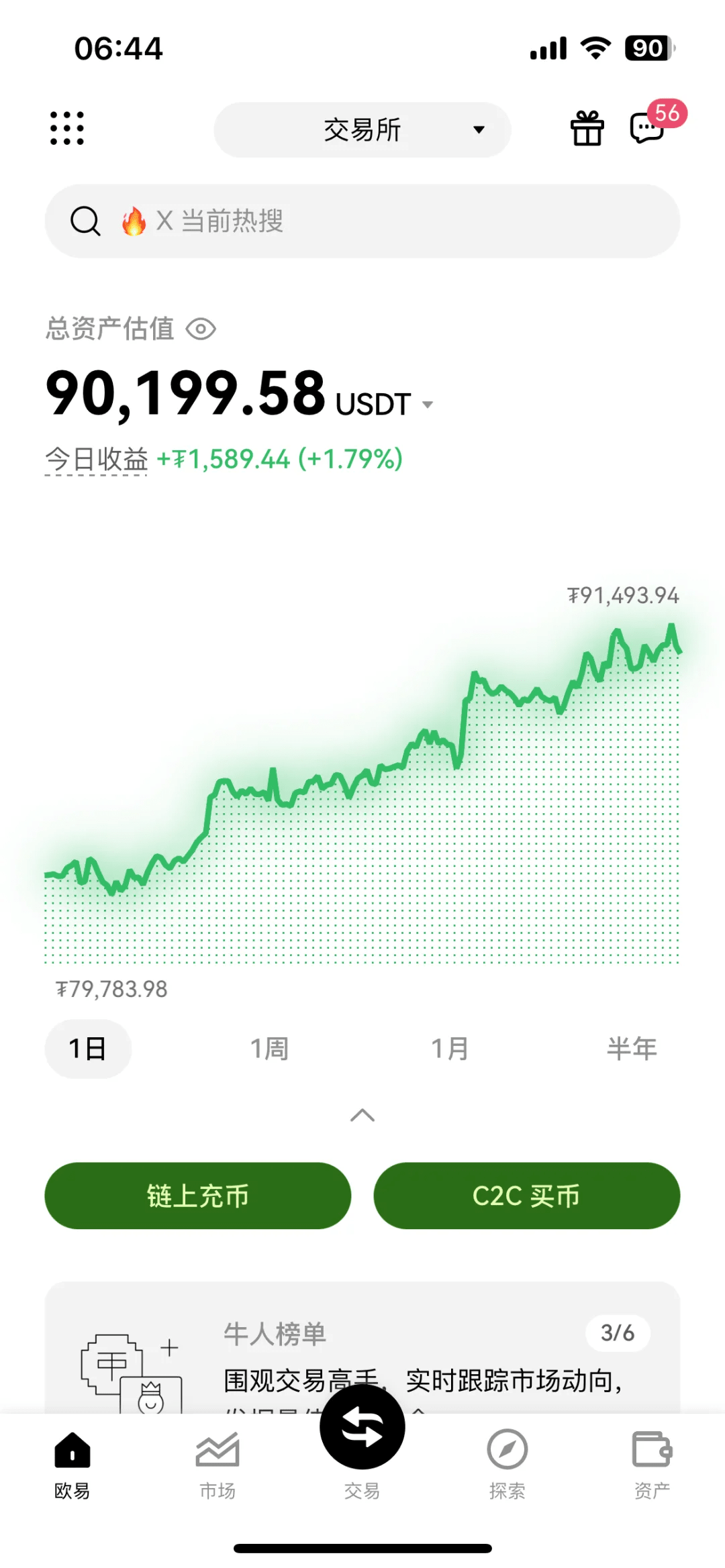
Task: Switch chart to 1月
Action: coord(450,1049)
